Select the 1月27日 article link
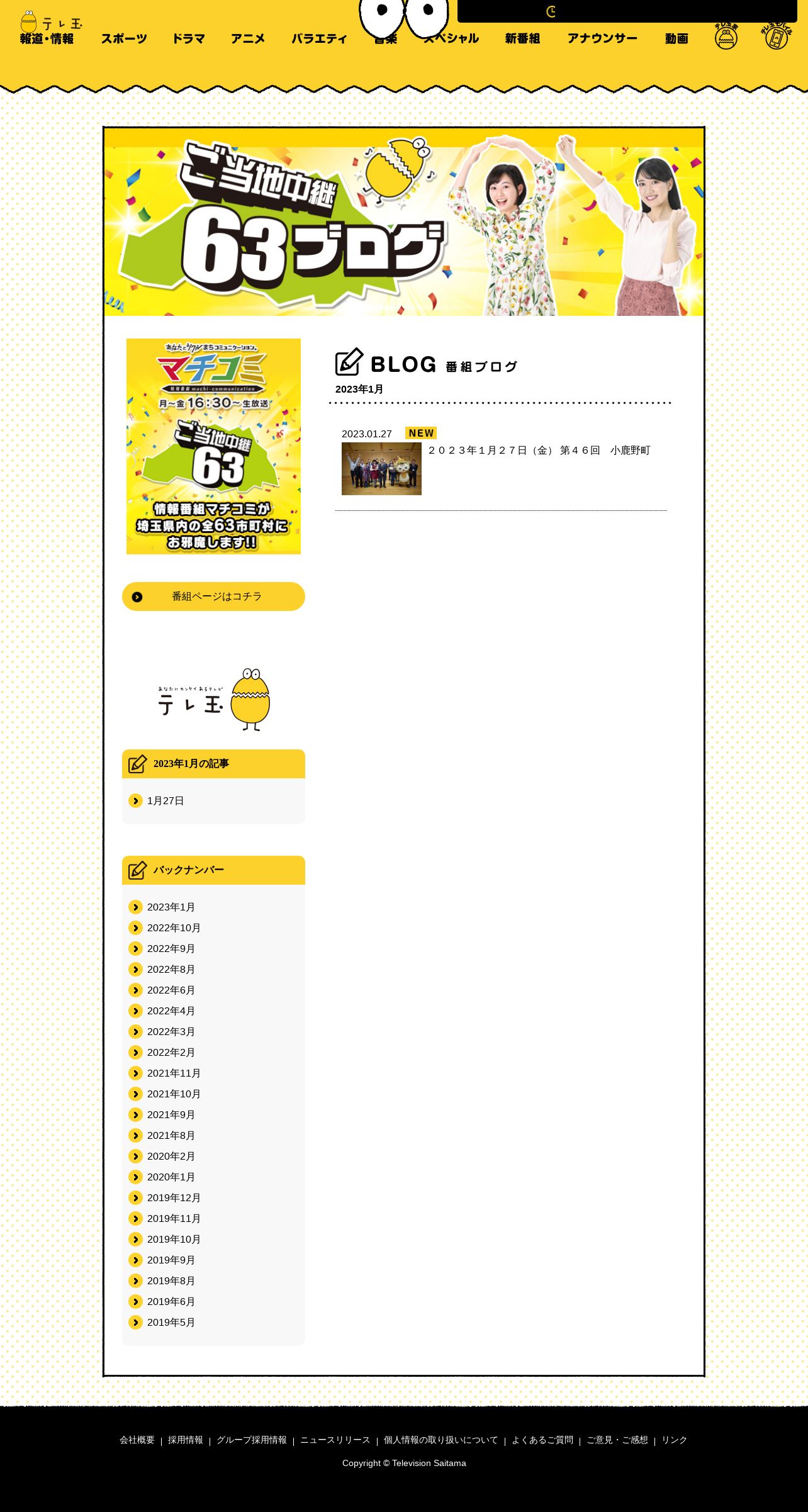Screen dimensions: 808x1512 pyautogui.click(x=166, y=801)
